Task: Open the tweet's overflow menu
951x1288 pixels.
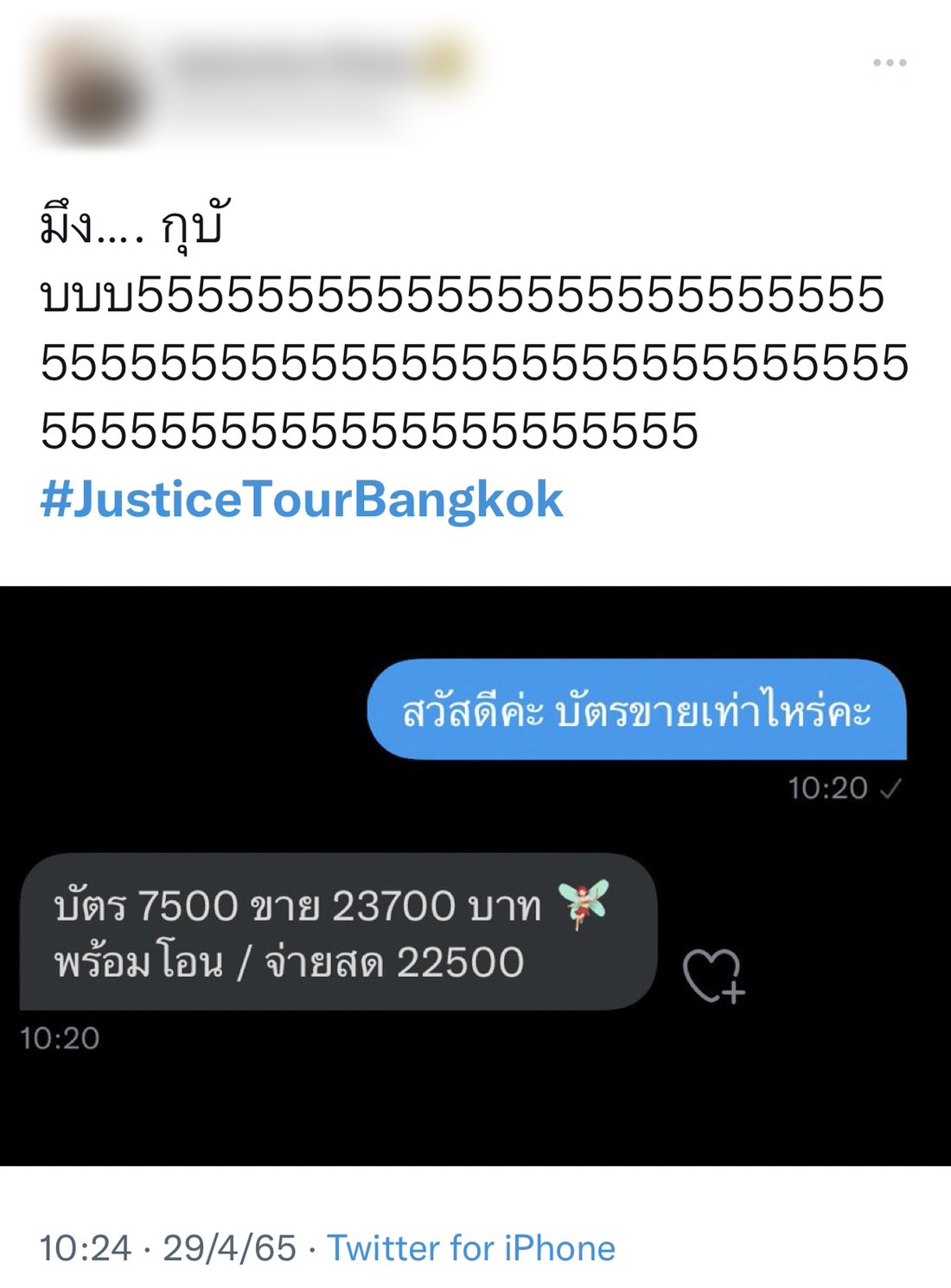Action: 889,63
